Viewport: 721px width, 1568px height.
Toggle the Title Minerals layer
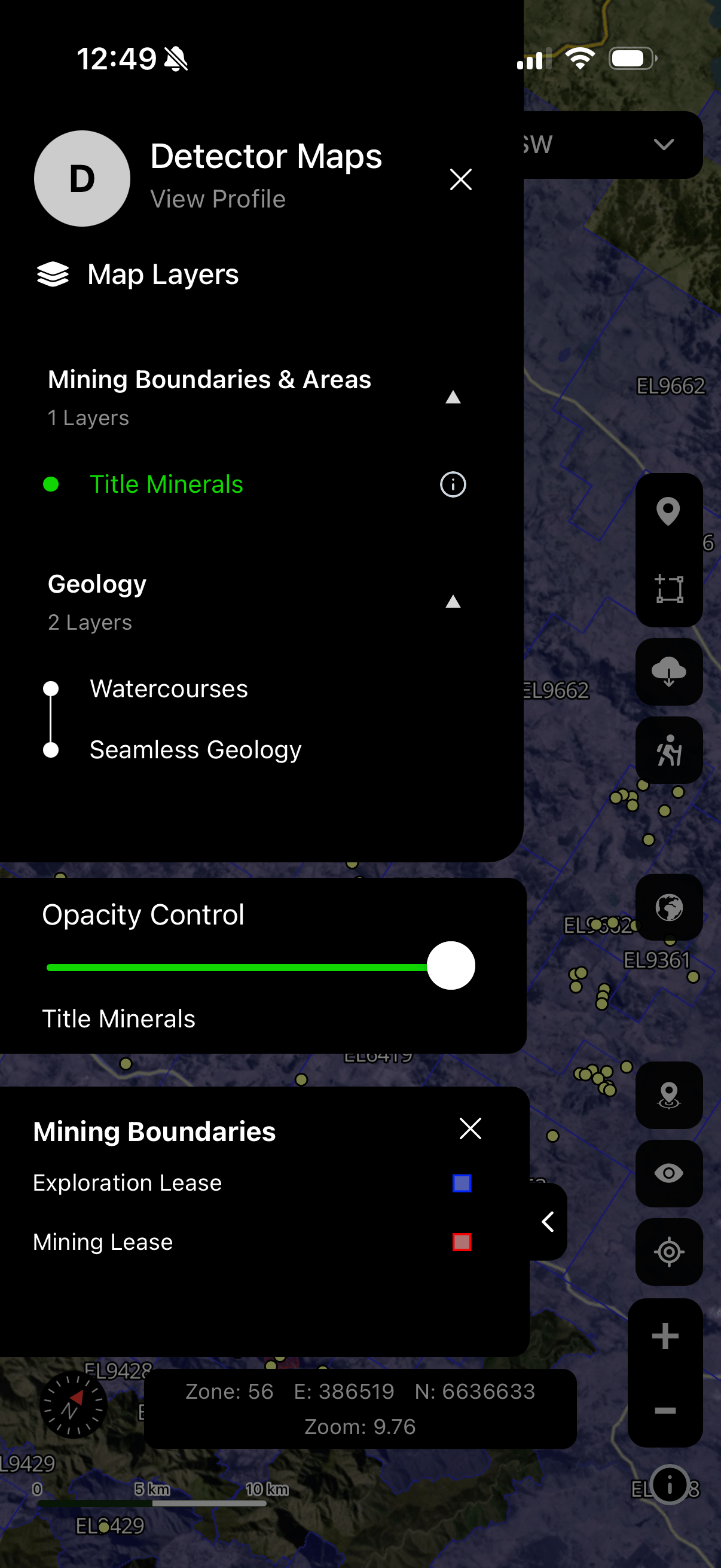tap(166, 484)
